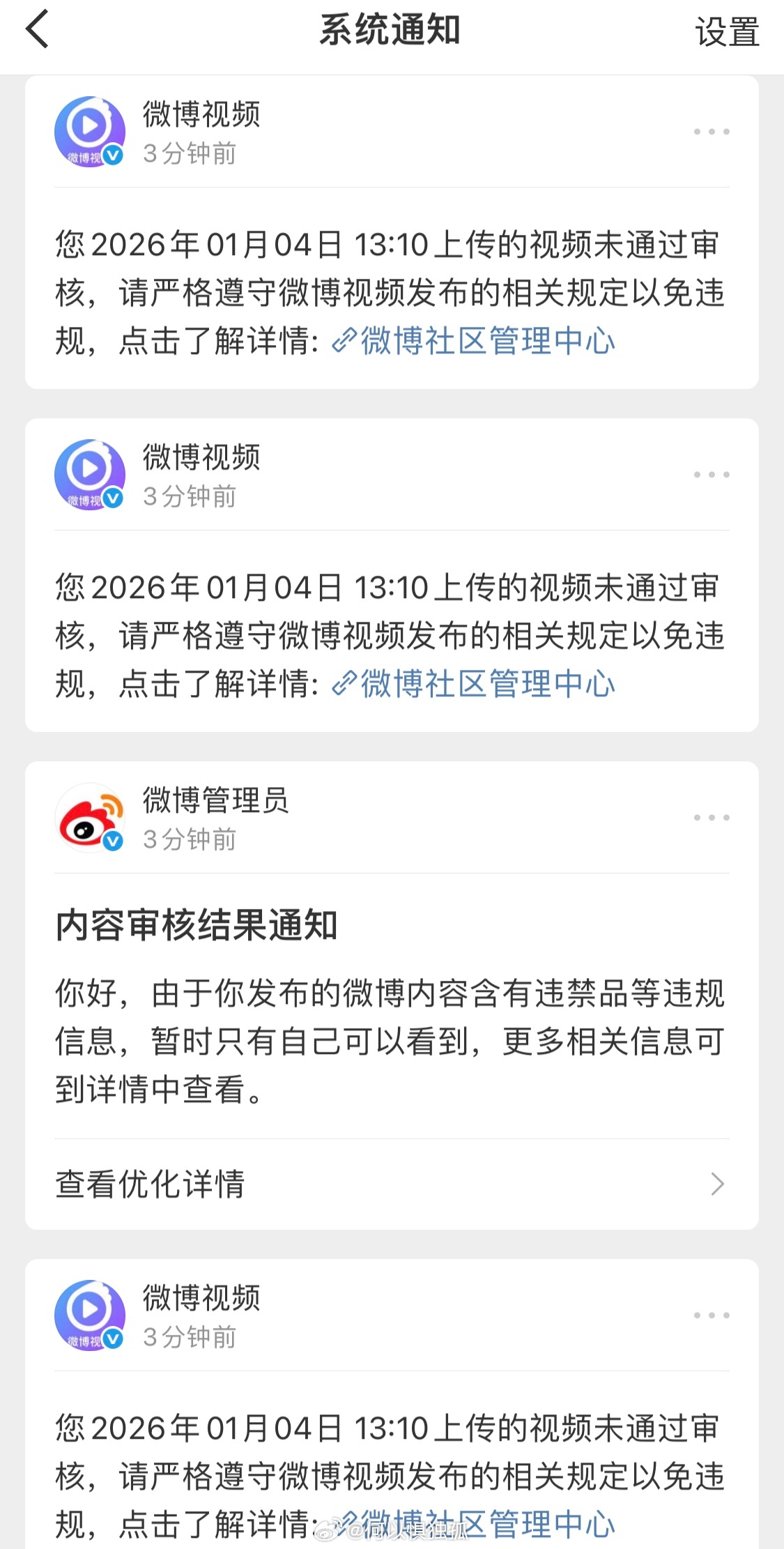Viewport: 784px width, 1549px height.
Task: Open three-dot menu on 微博管理员 notification
Action: click(x=712, y=818)
